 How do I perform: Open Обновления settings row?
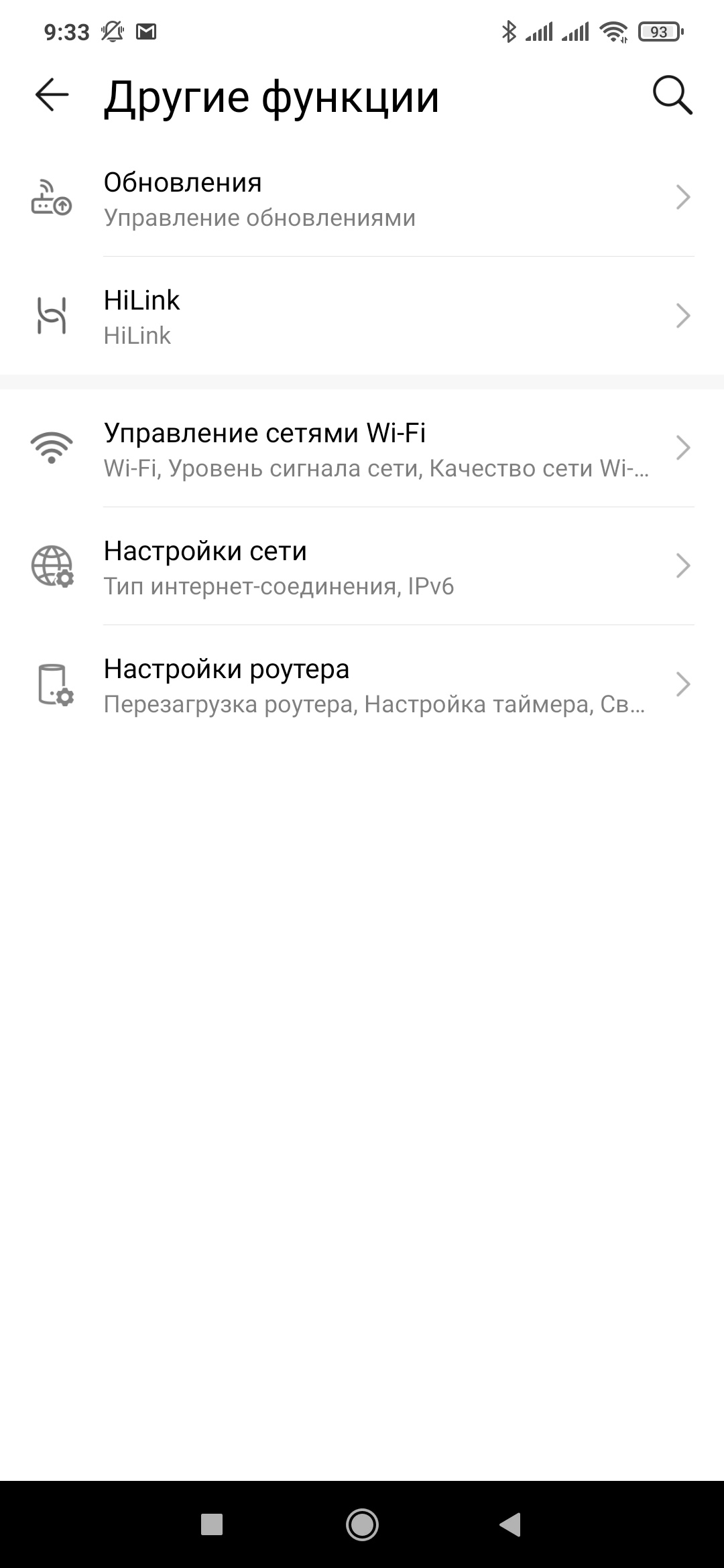click(x=362, y=198)
